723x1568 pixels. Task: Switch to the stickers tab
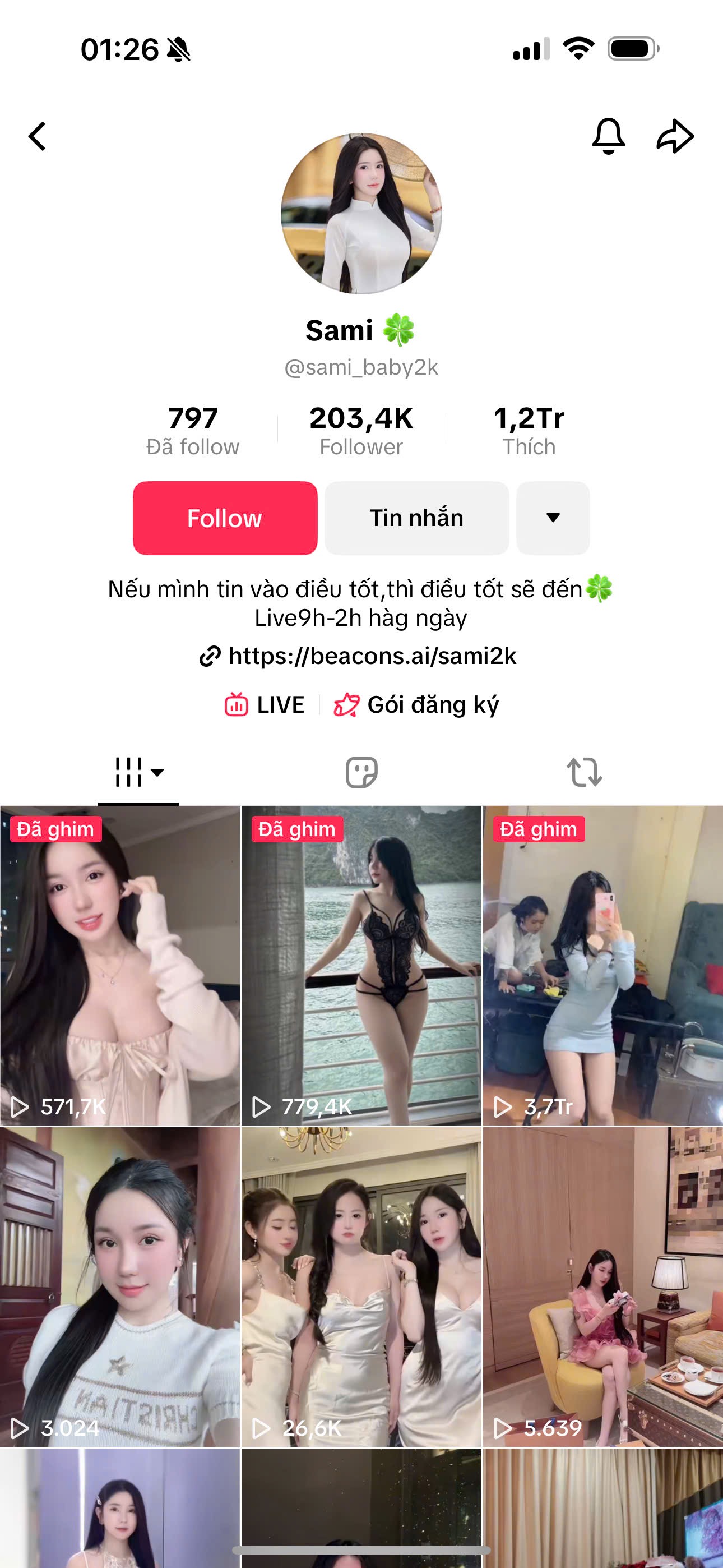pos(361,772)
